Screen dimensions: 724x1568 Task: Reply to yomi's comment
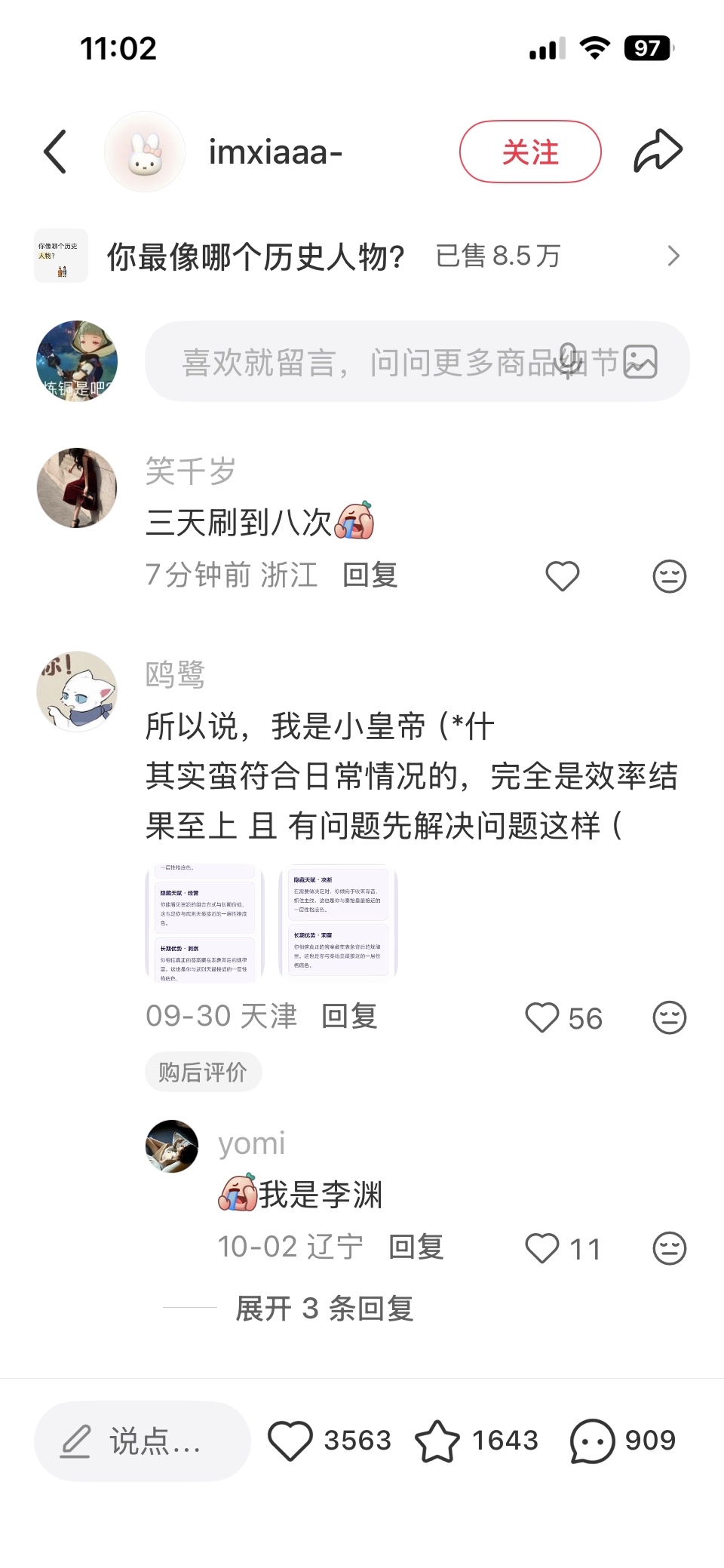[x=416, y=1247]
